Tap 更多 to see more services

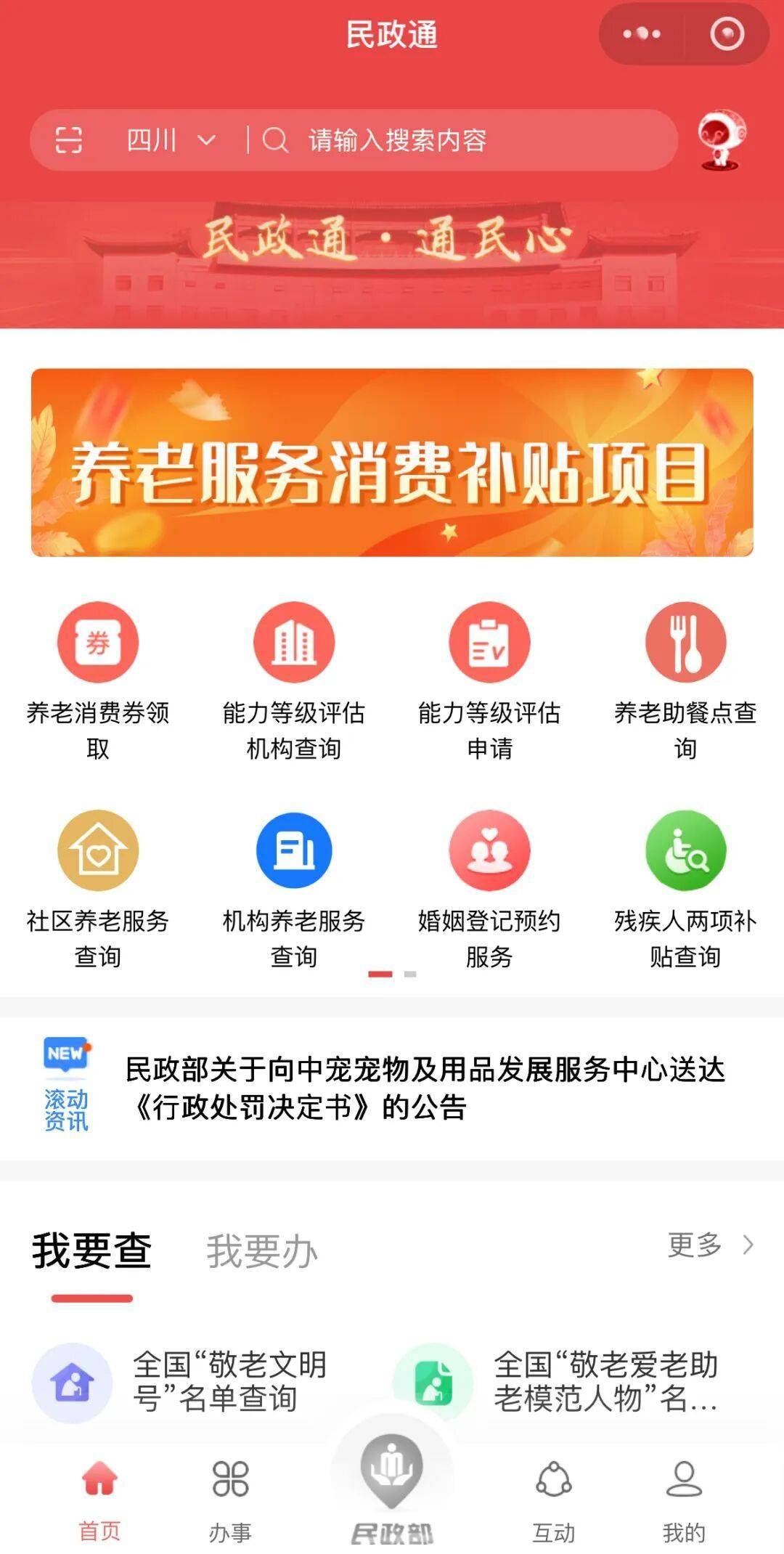pyautogui.click(x=710, y=1245)
